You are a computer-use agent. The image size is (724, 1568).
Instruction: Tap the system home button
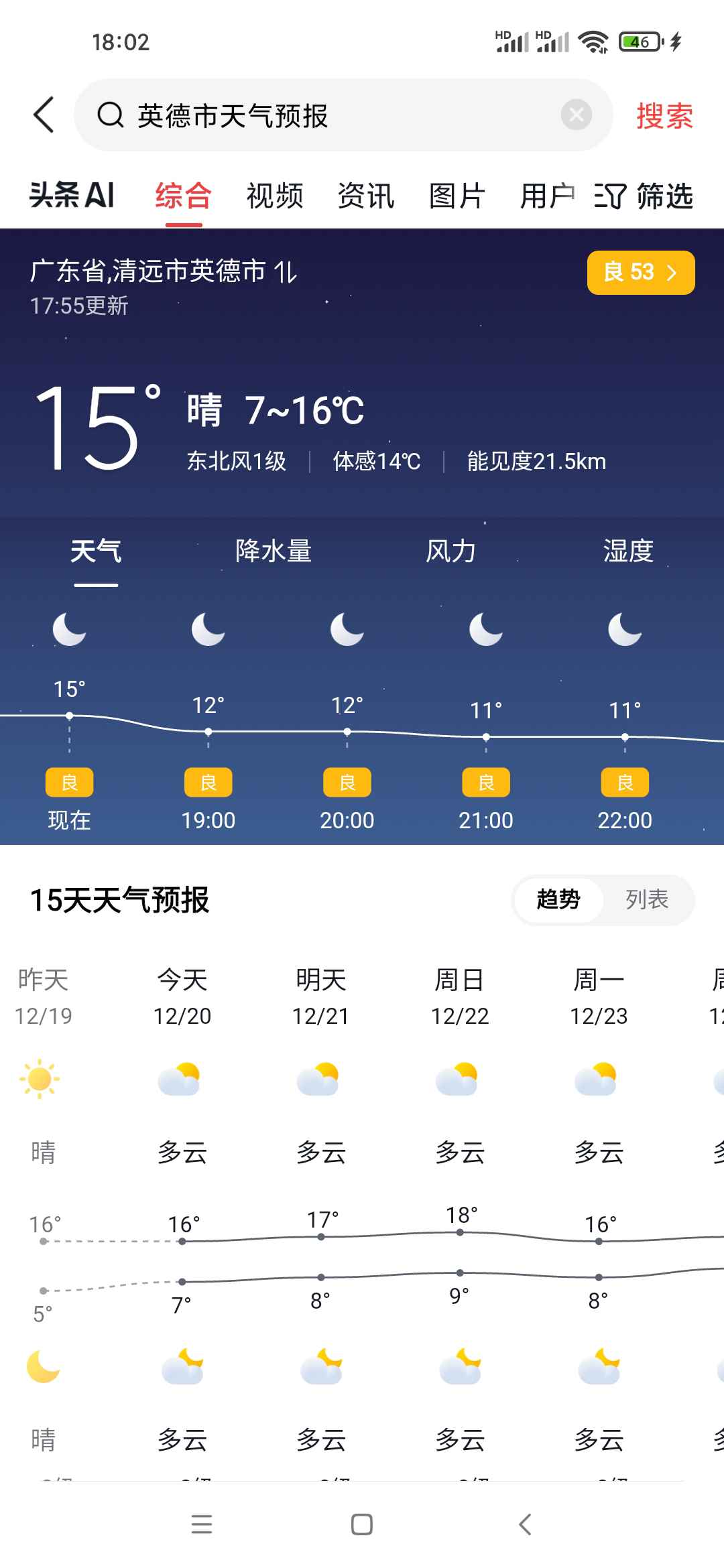[x=362, y=1524]
